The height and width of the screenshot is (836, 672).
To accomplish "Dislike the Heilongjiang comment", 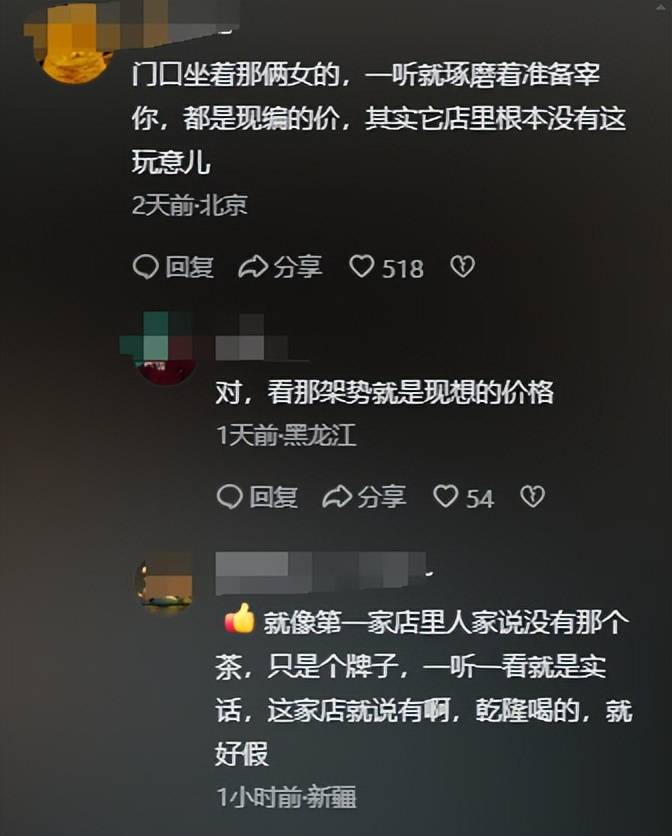I will tap(532, 496).
